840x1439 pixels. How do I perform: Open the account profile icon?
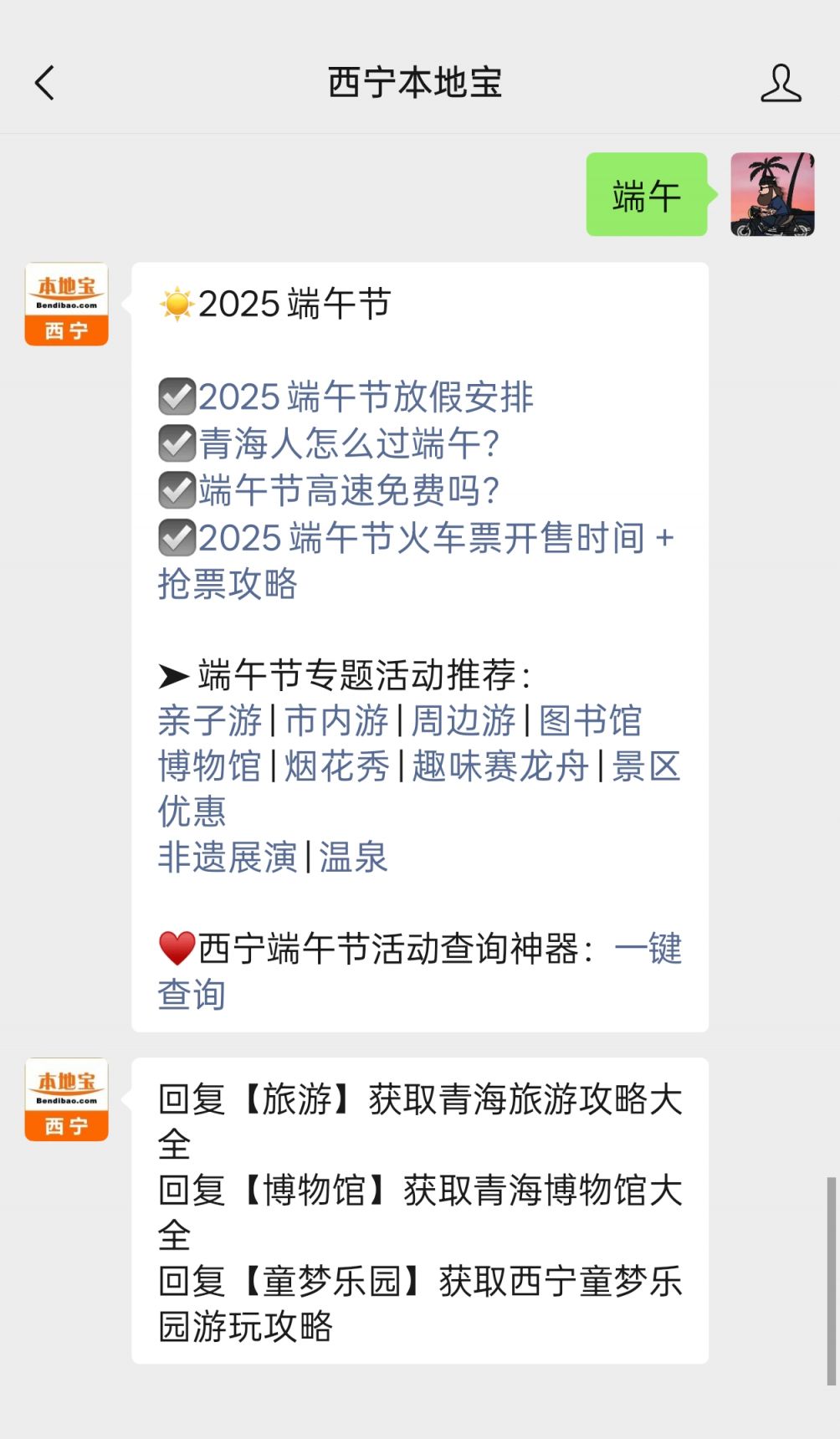780,83
